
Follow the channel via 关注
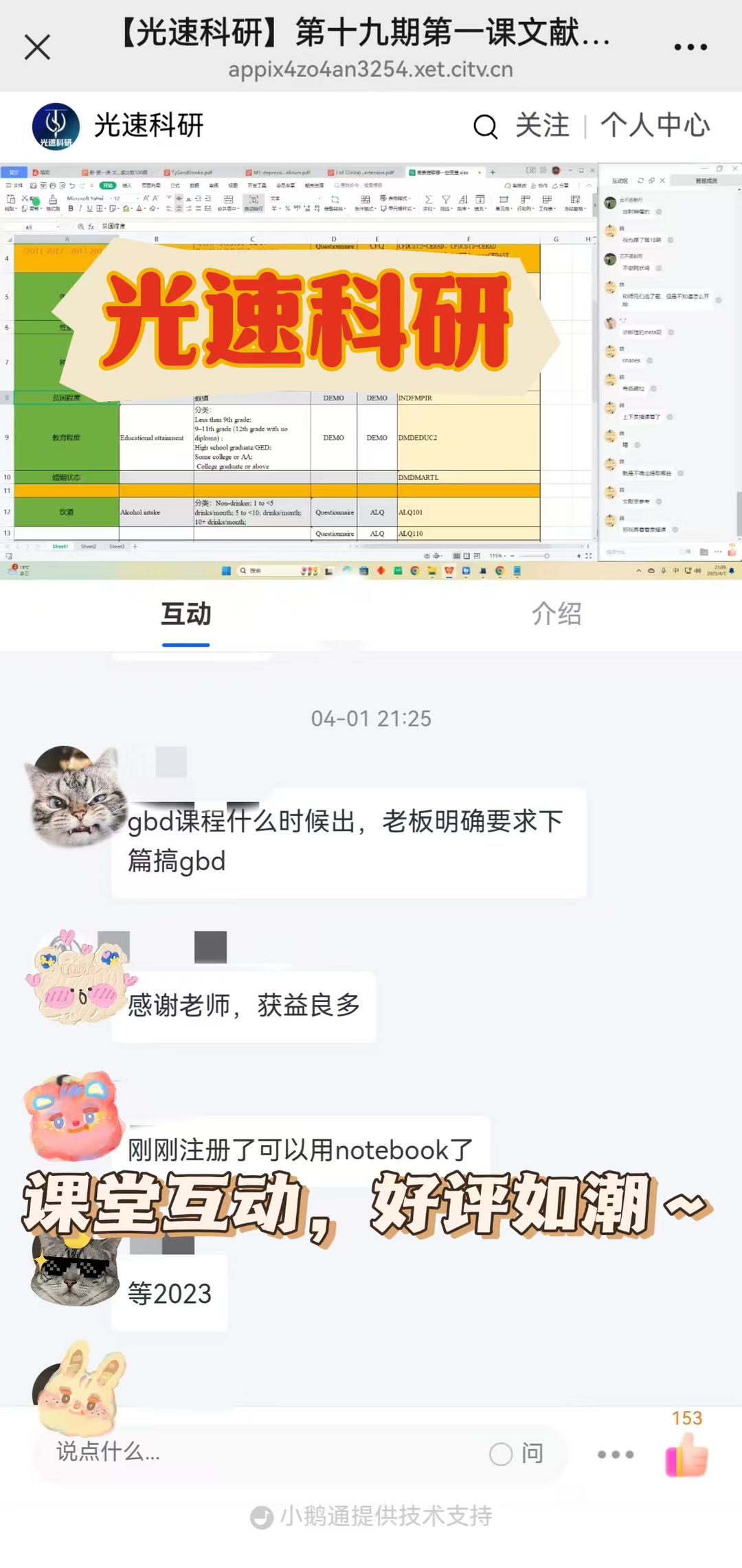(542, 126)
